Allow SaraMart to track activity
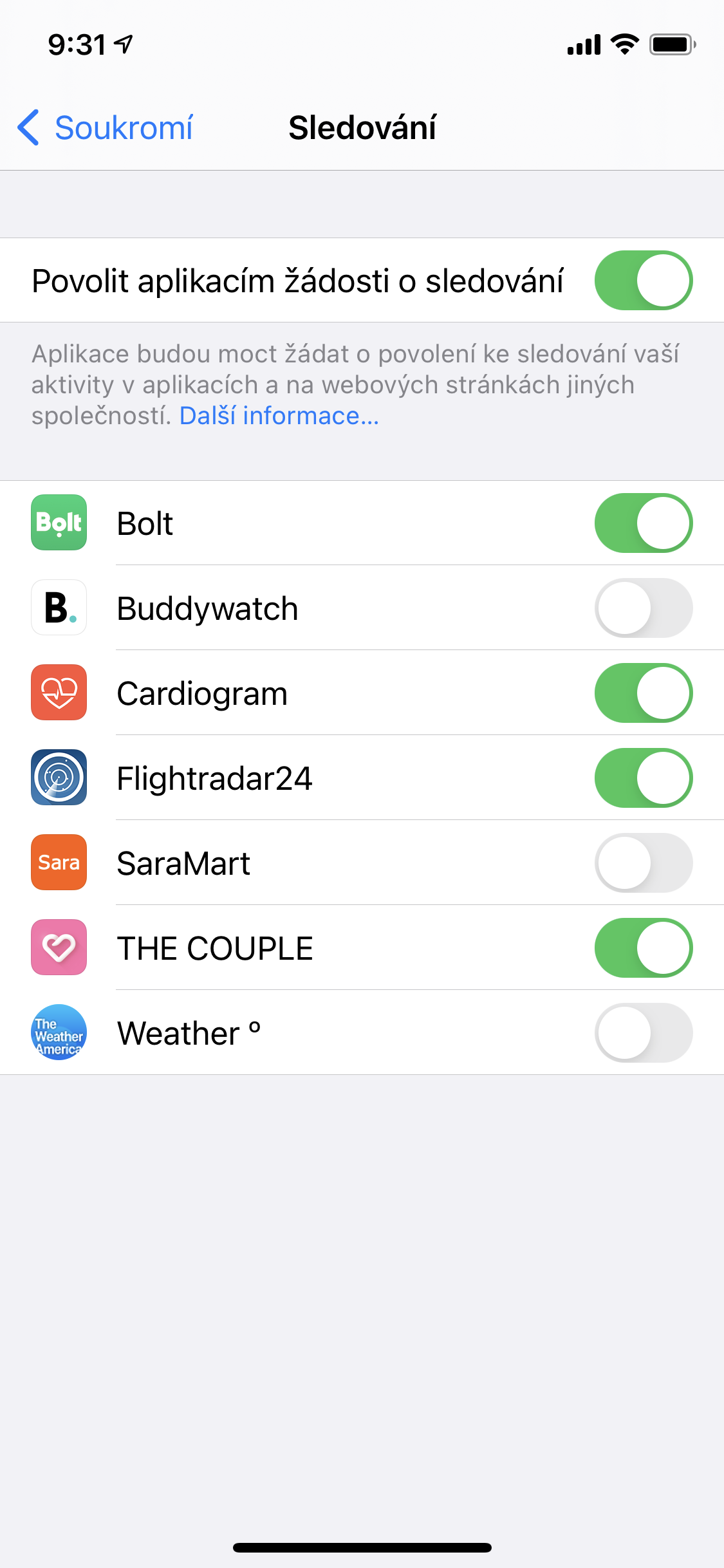 (x=643, y=863)
